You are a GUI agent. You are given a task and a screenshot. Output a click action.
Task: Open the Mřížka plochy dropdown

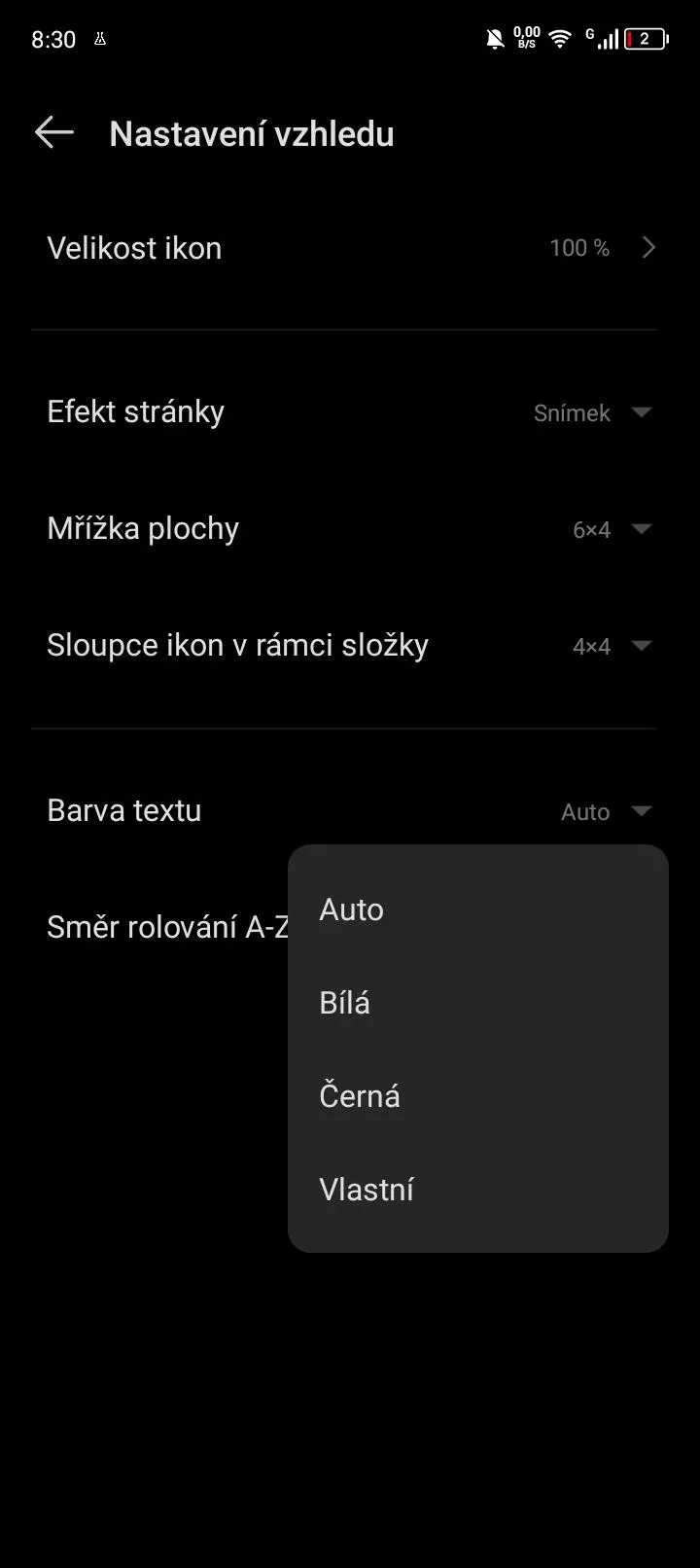coord(350,528)
